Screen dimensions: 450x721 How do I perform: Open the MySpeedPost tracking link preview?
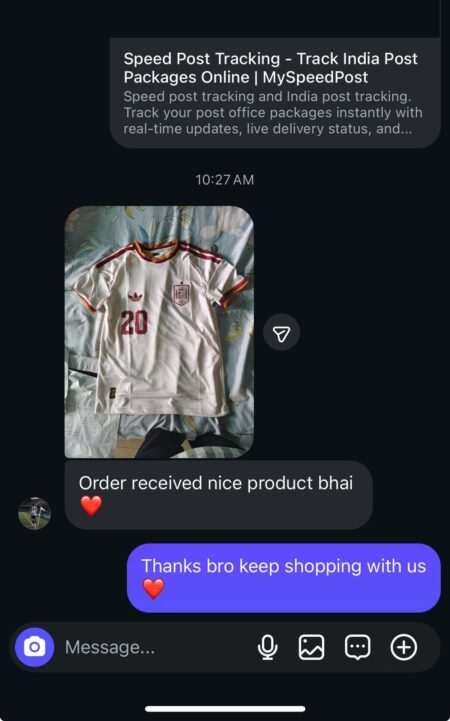(275, 93)
